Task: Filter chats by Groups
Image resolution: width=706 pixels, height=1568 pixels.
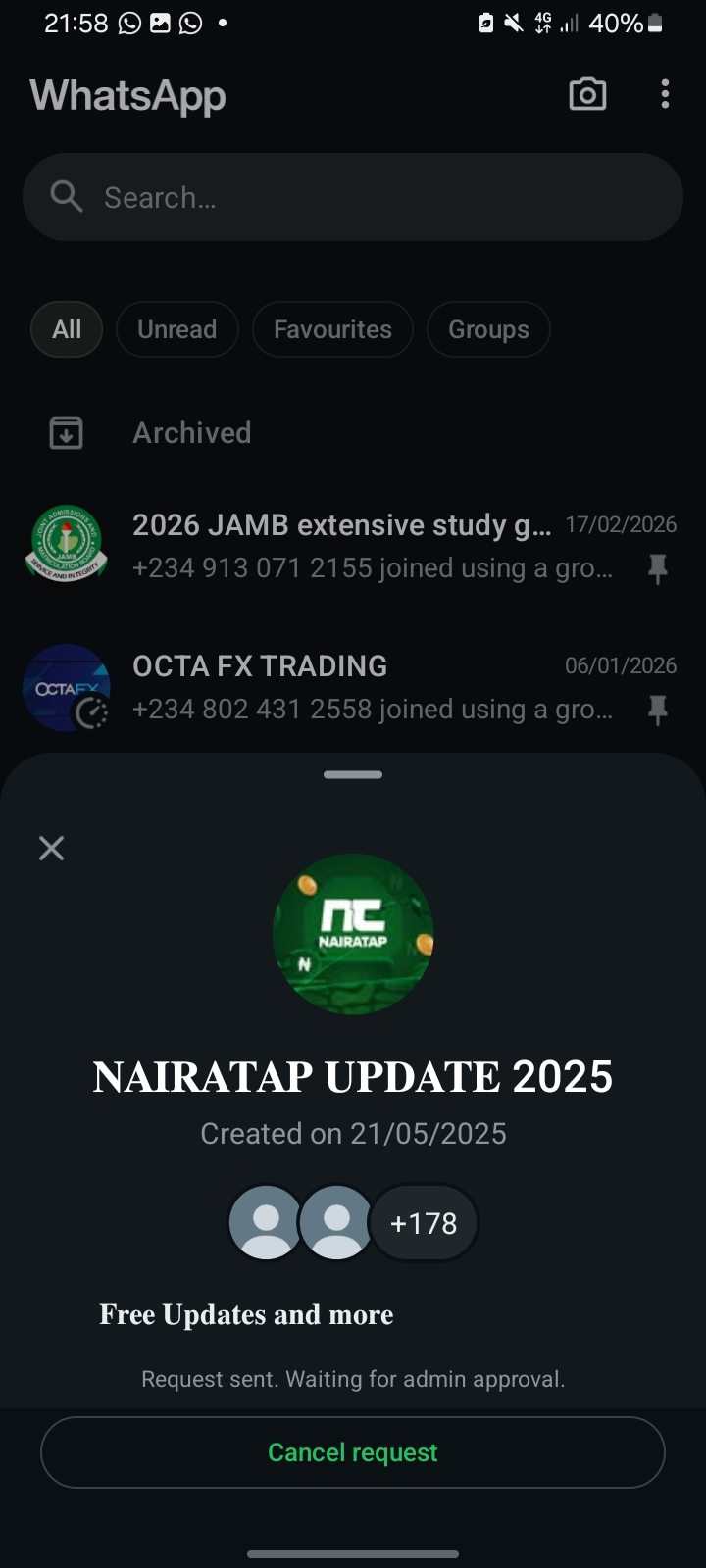Action: 488,329
